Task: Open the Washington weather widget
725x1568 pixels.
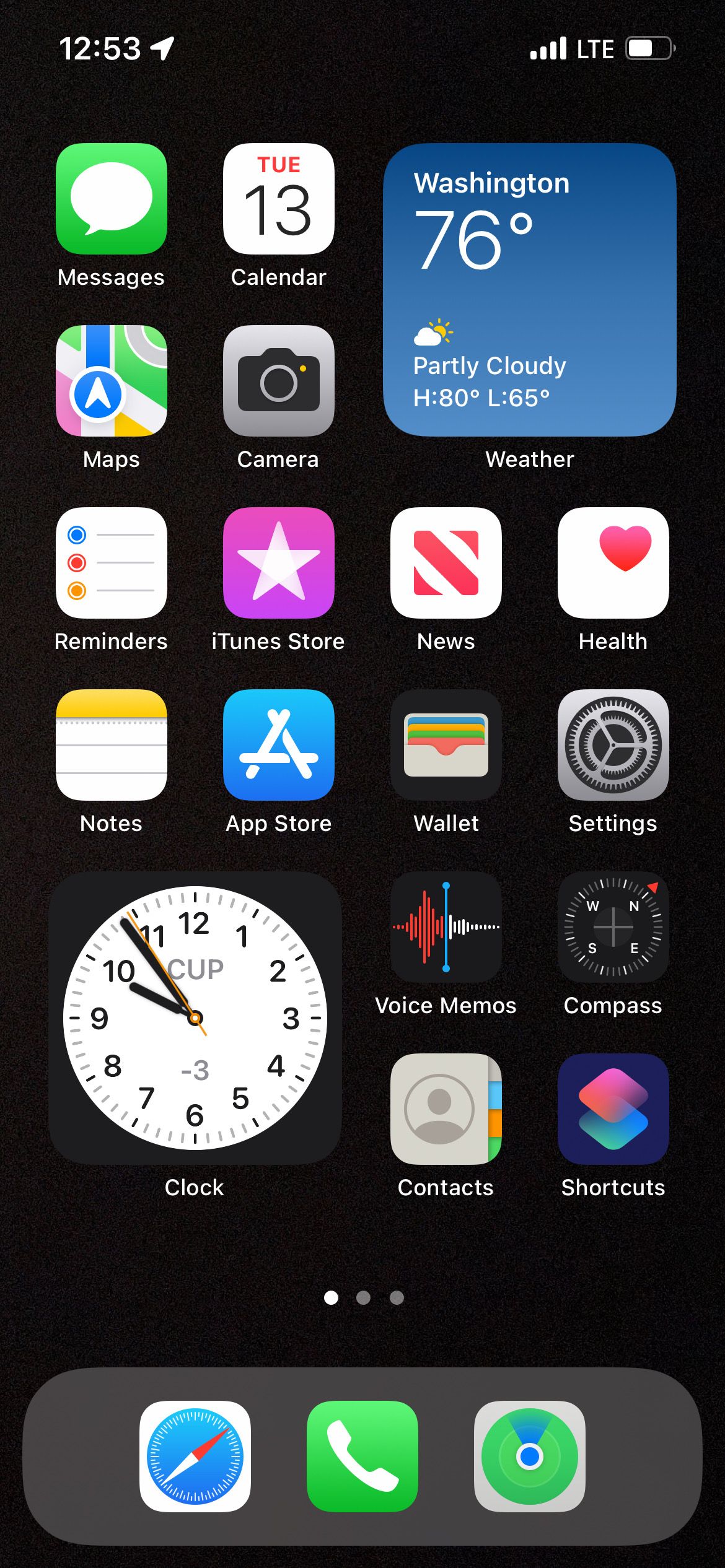Action: 530,289
